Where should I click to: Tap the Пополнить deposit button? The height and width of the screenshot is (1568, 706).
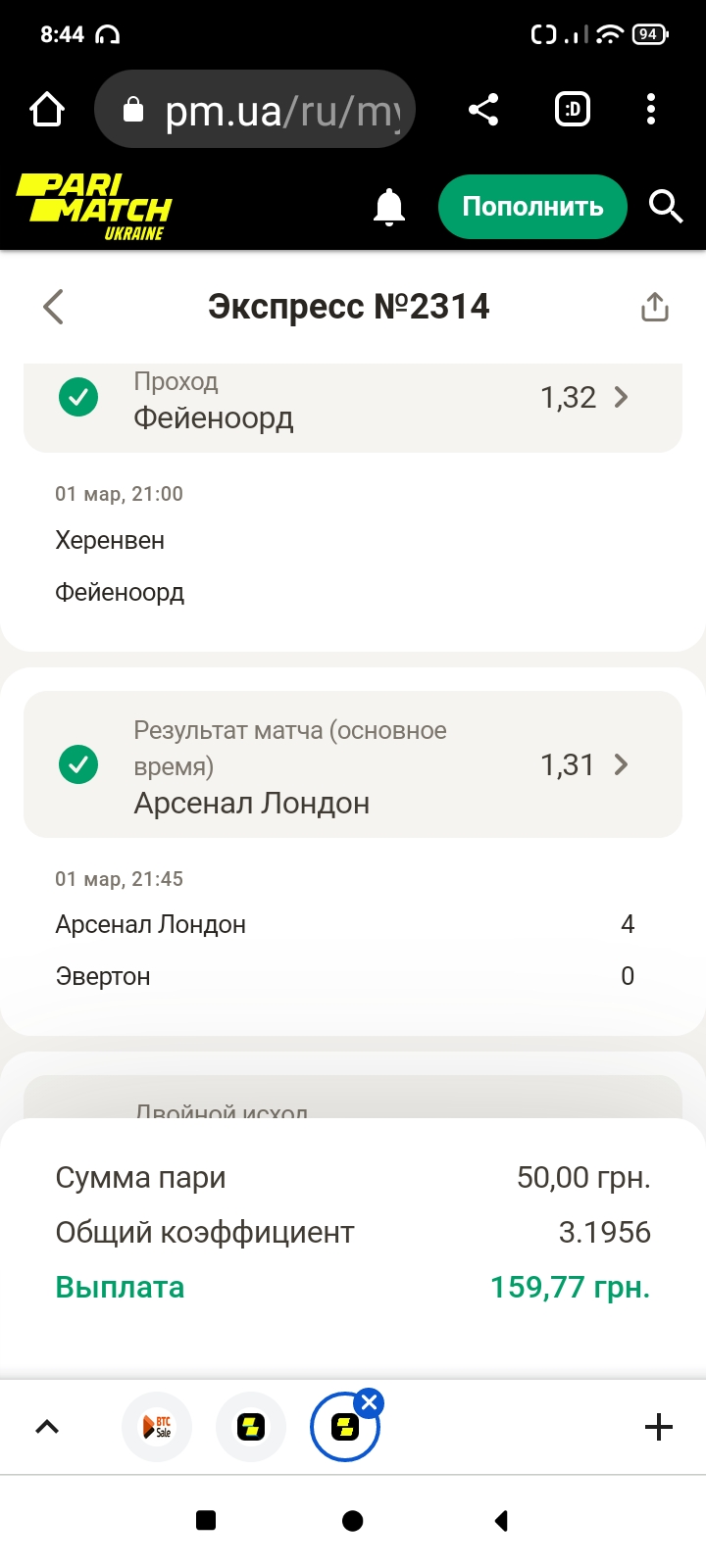pos(531,207)
